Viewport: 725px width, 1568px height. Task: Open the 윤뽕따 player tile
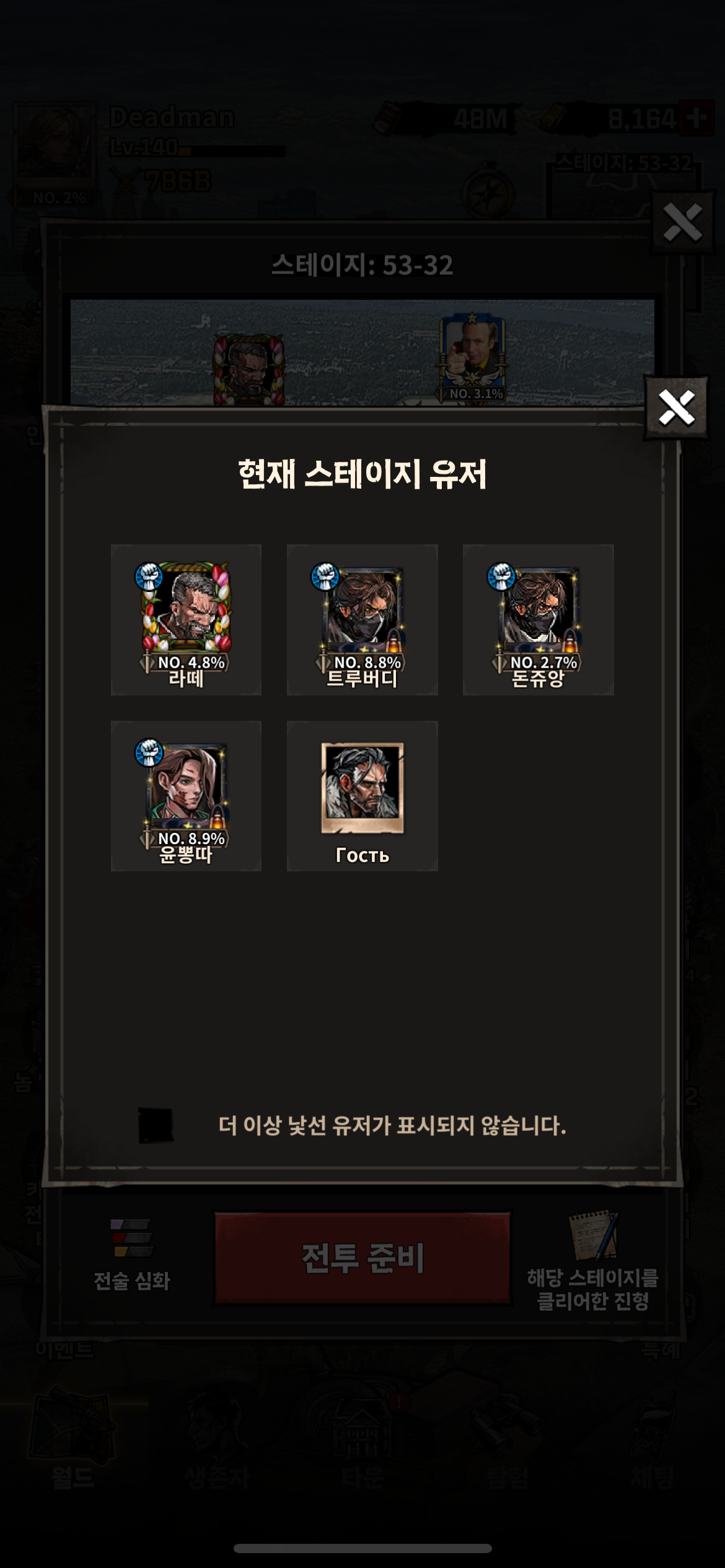point(186,796)
